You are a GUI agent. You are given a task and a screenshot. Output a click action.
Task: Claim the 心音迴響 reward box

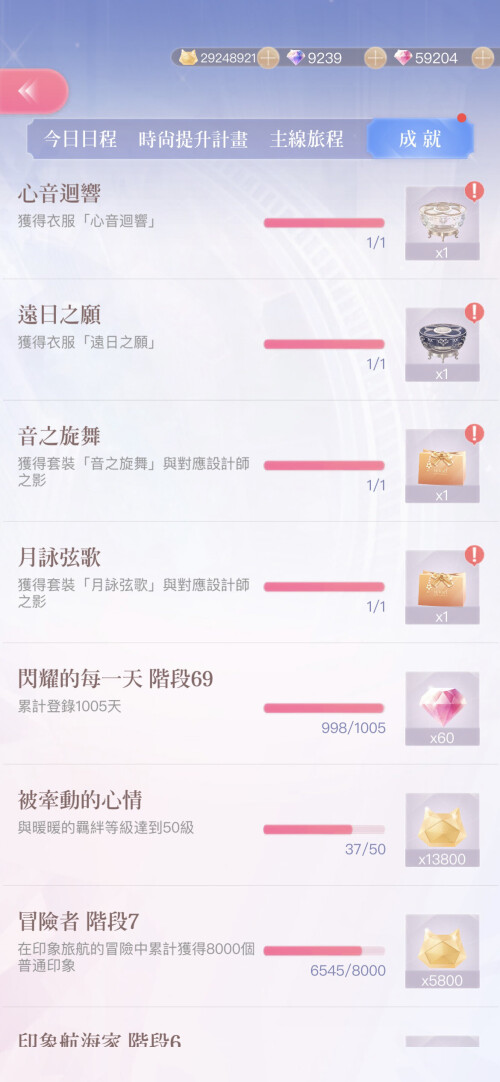[x=442, y=223]
